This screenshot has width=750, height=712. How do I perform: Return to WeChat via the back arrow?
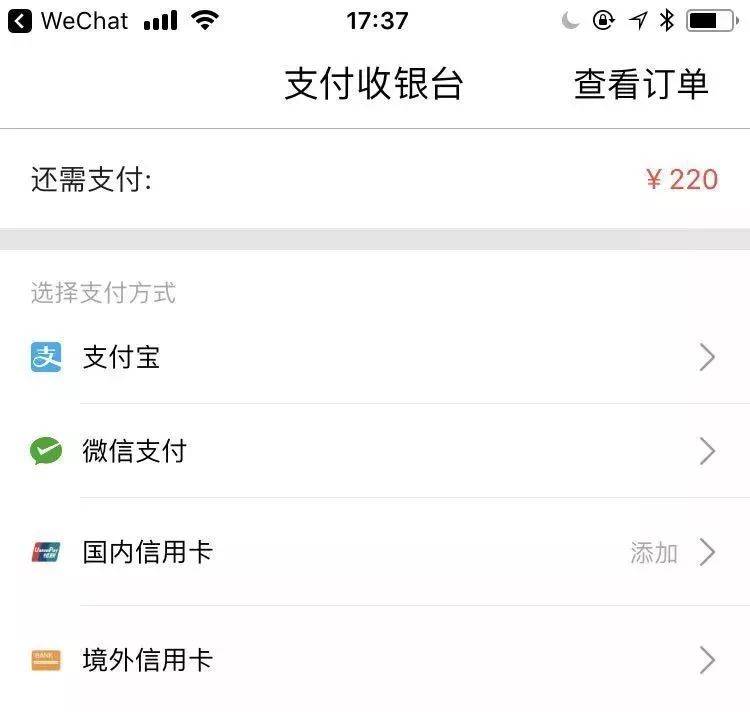pyautogui.click(x=21, y=20)
